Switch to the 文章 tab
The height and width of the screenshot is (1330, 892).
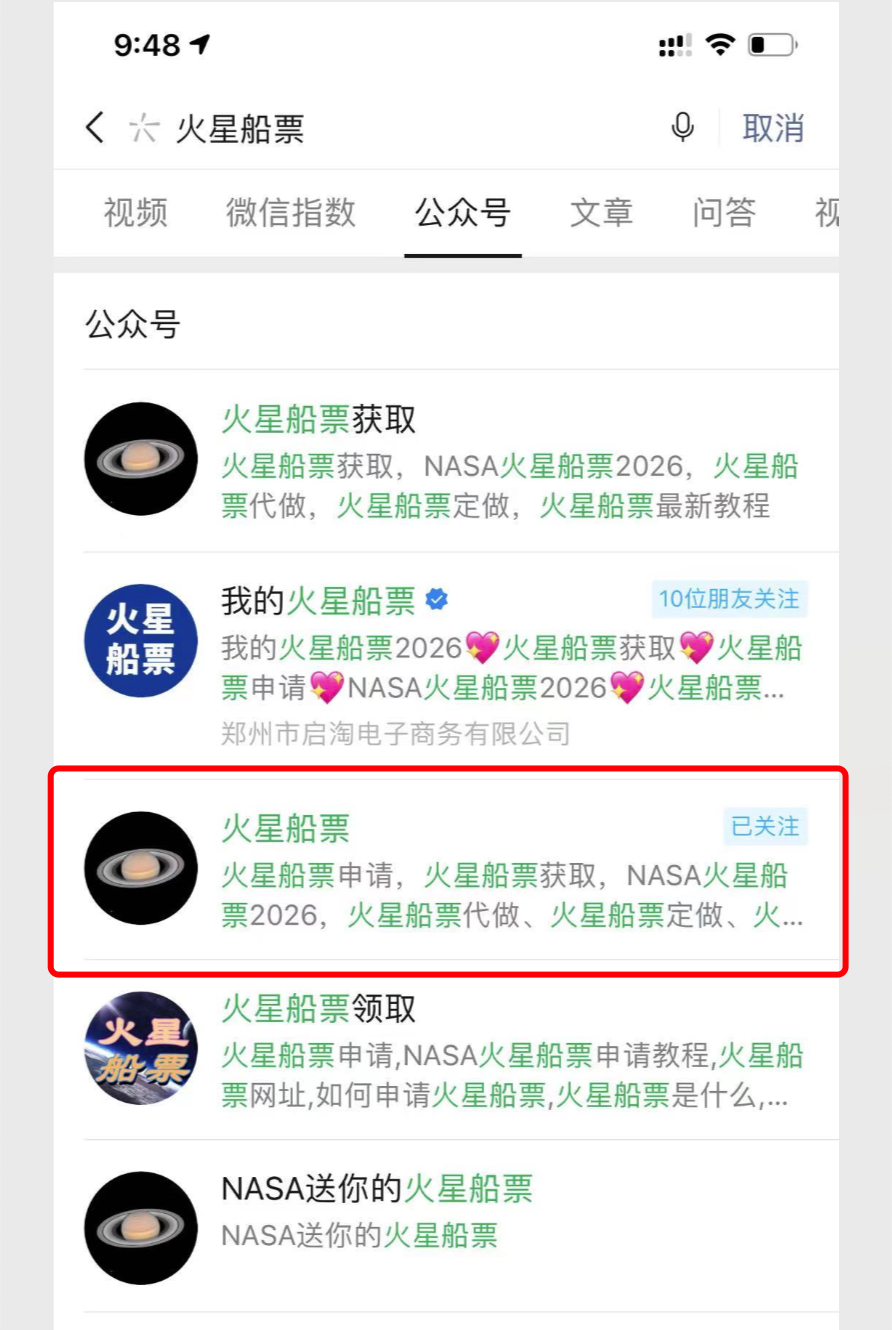pos(602,213)
